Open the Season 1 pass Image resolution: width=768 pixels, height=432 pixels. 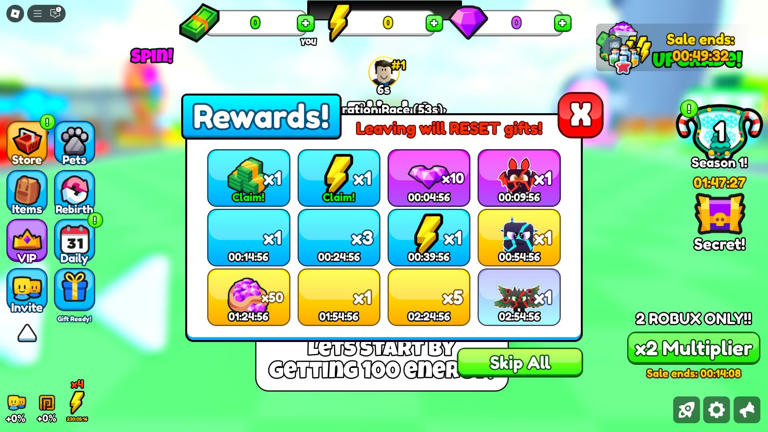tap(719, 135)
